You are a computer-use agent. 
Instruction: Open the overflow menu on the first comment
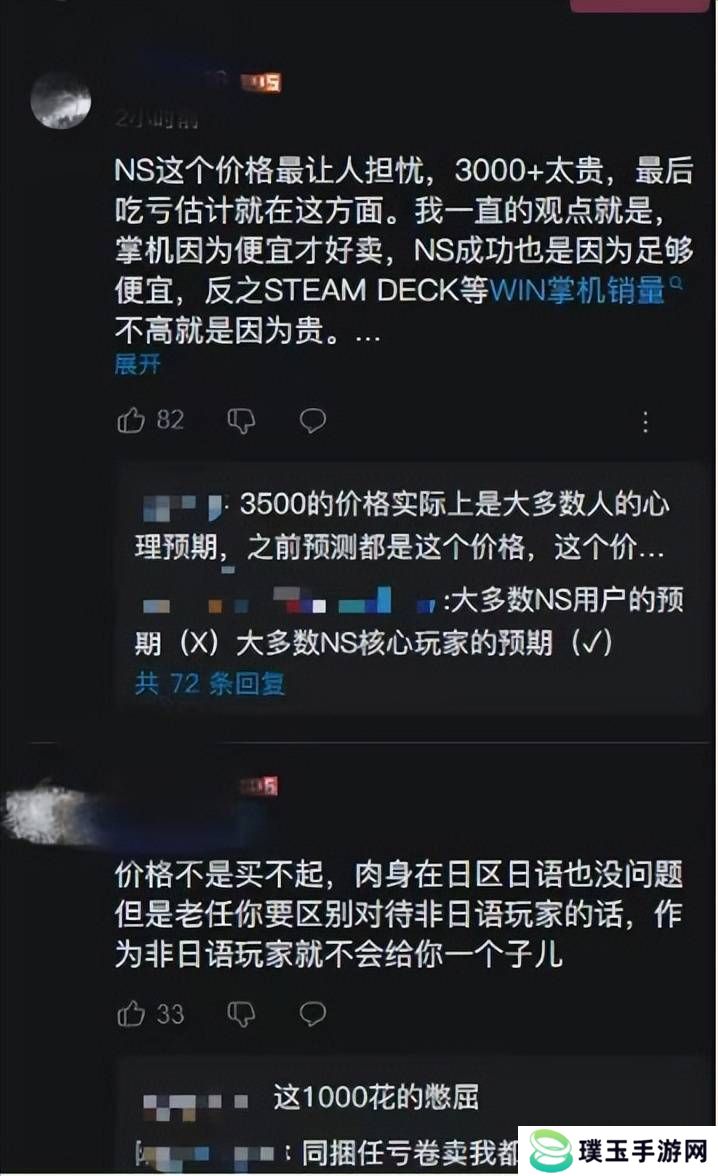(646, 421)
